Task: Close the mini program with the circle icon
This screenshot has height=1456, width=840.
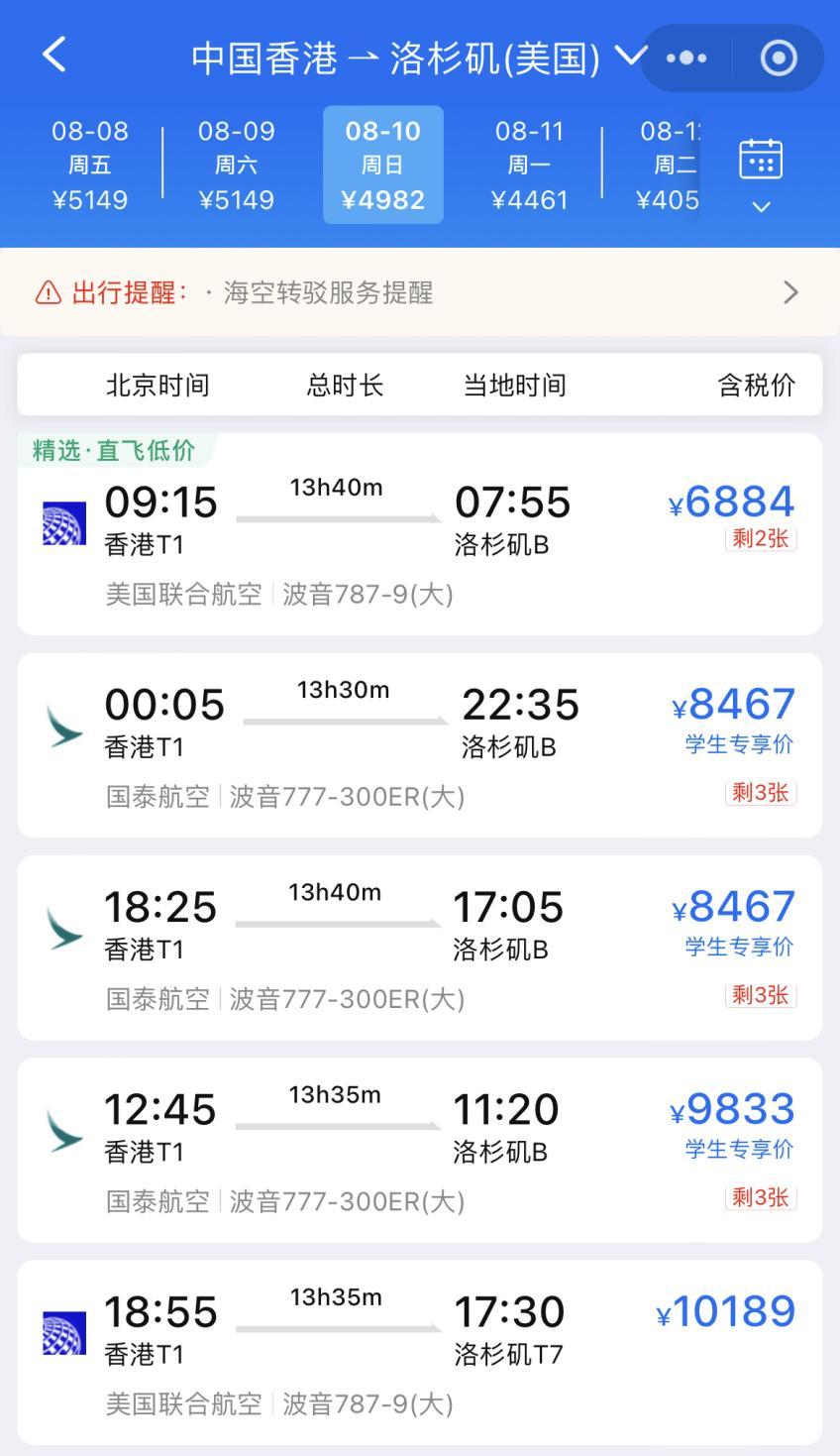Action: (779, 58)
